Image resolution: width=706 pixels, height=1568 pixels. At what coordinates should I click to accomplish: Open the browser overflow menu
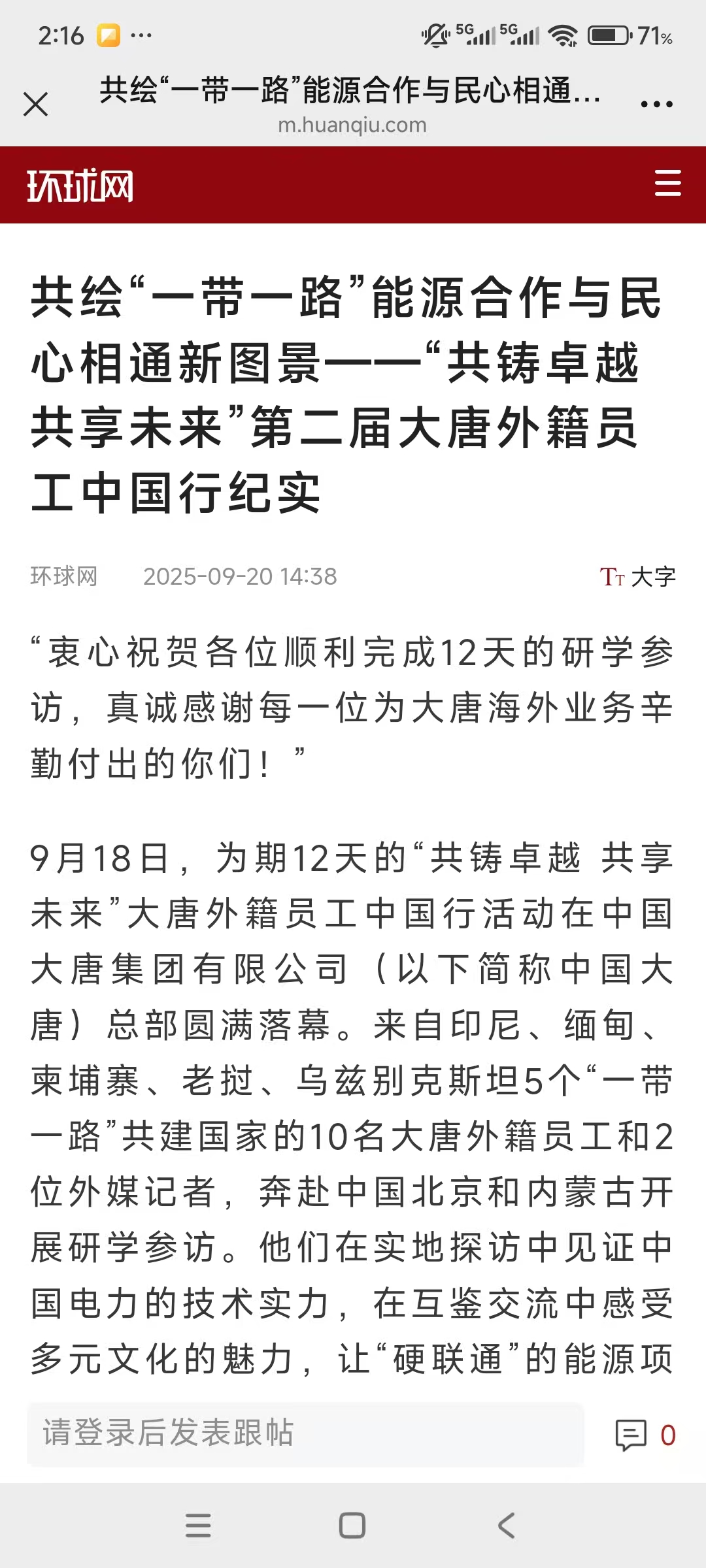[x=656, y=105]
